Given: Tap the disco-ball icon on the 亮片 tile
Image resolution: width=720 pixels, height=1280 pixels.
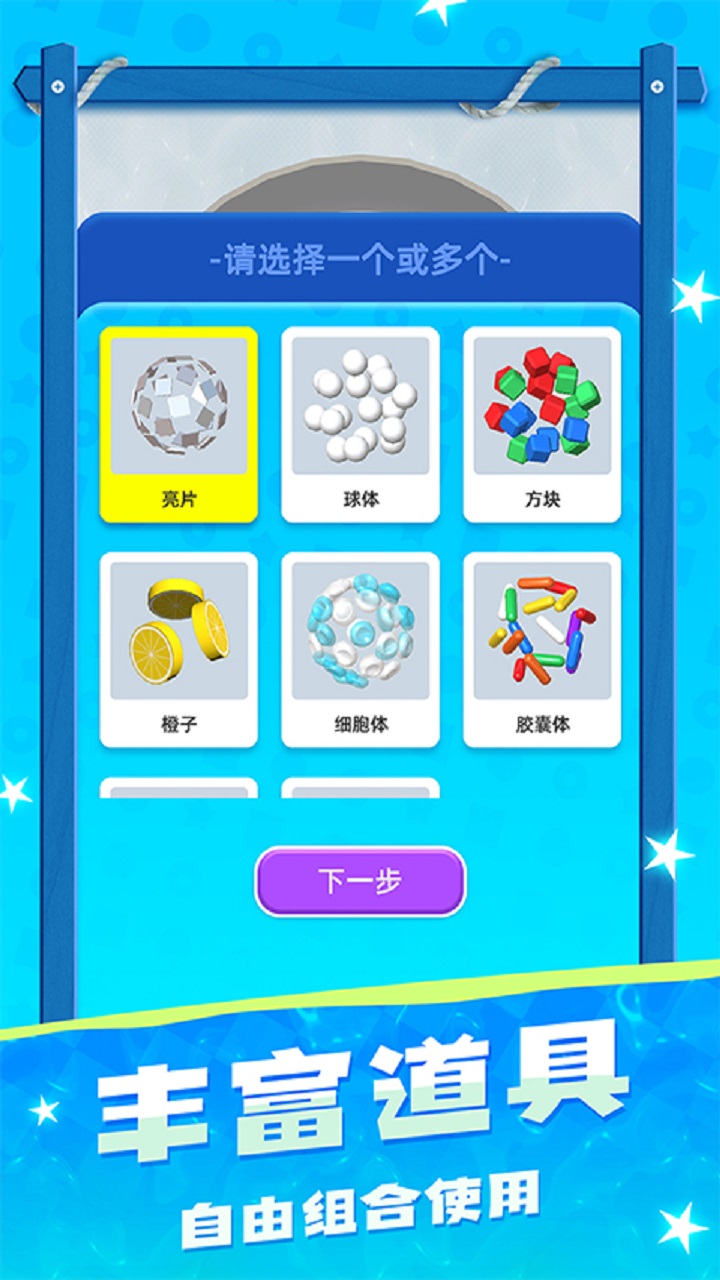Looking at the screenshot, I should point(180,405).
